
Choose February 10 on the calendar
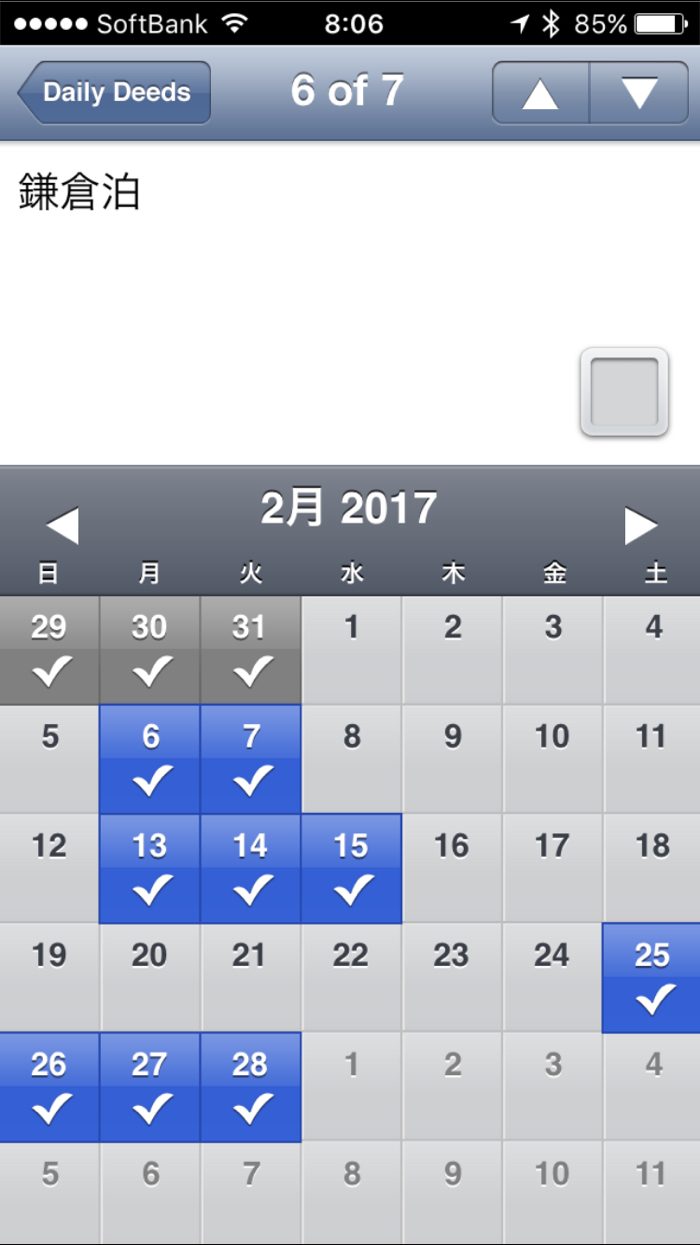pyautogui.click(x=552, y=759)
